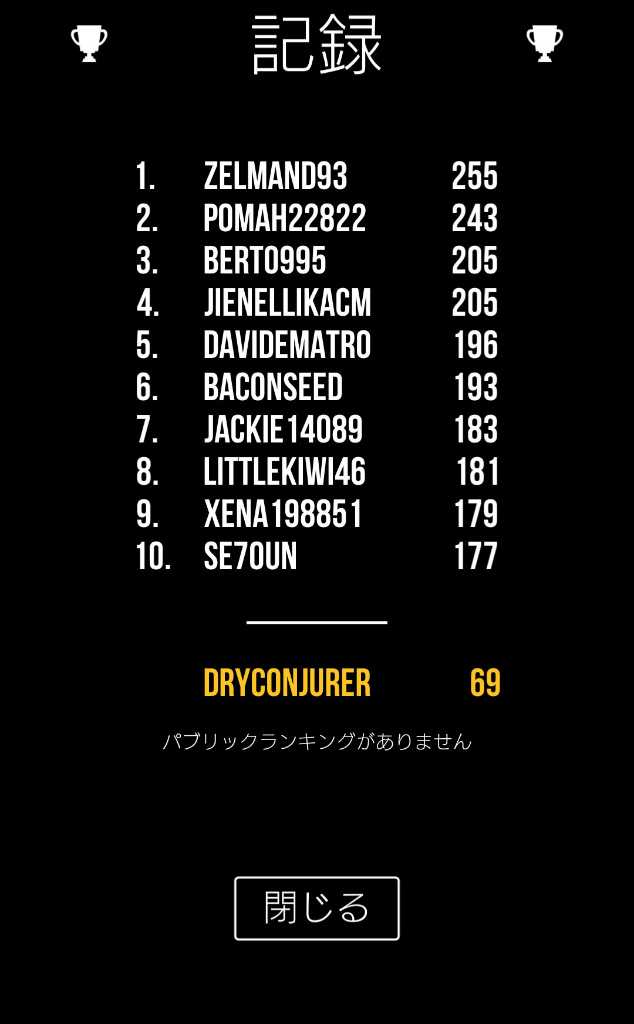634x1024 pixels.
Task: Close the records leaderboard with 閉じる
Action: click(317, 908)
